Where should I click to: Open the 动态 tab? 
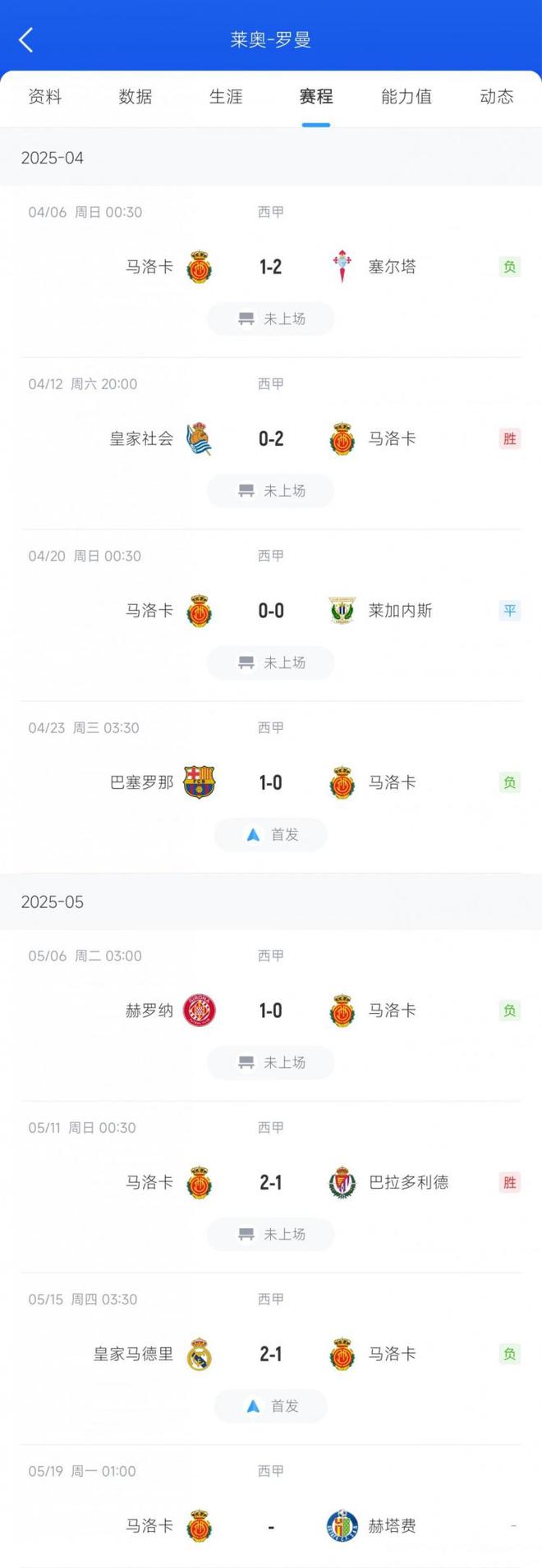pos(496,97)
